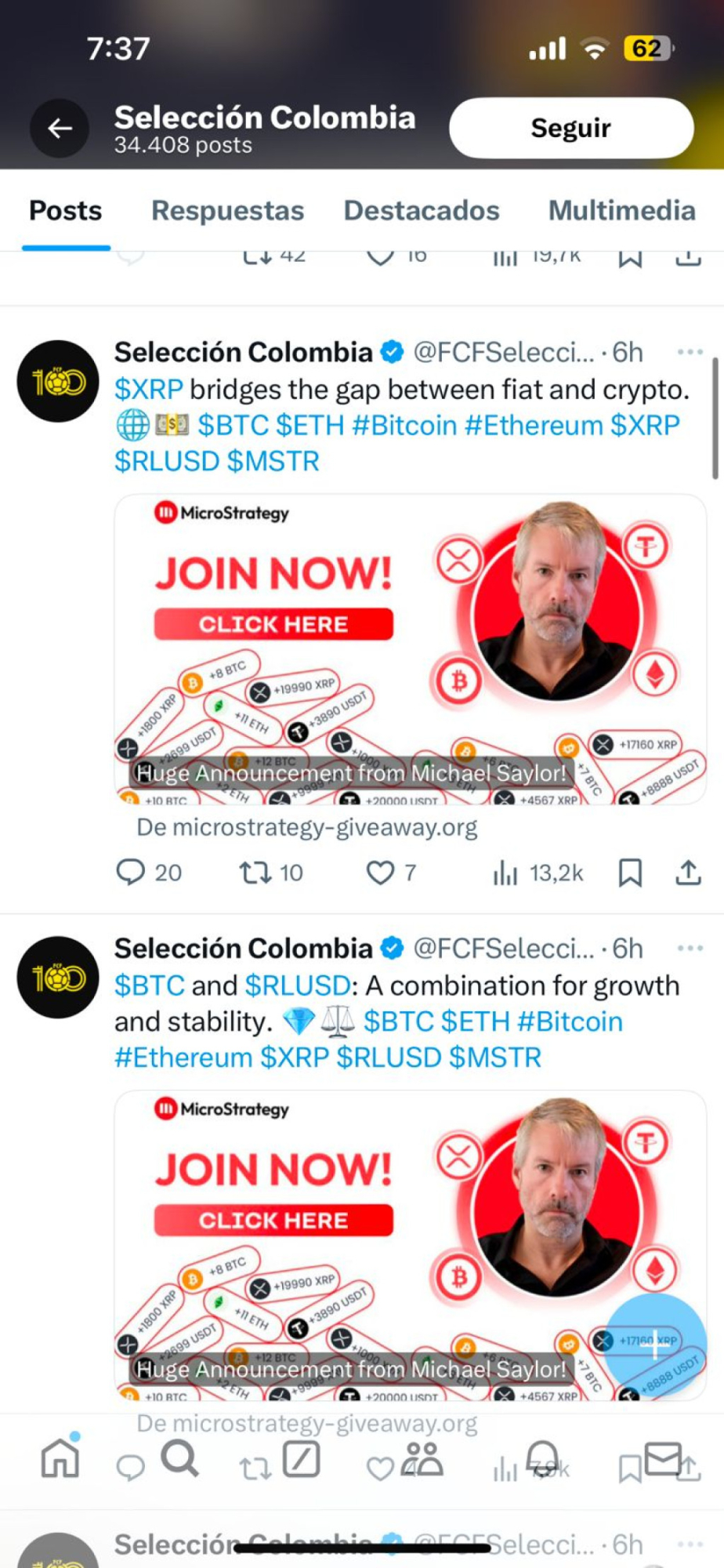Follow Selección Colombia with Seguir button
Image resolution: width=724 pixels, height=1568 pixels.
pyautogui.click(x=570, y=128)
